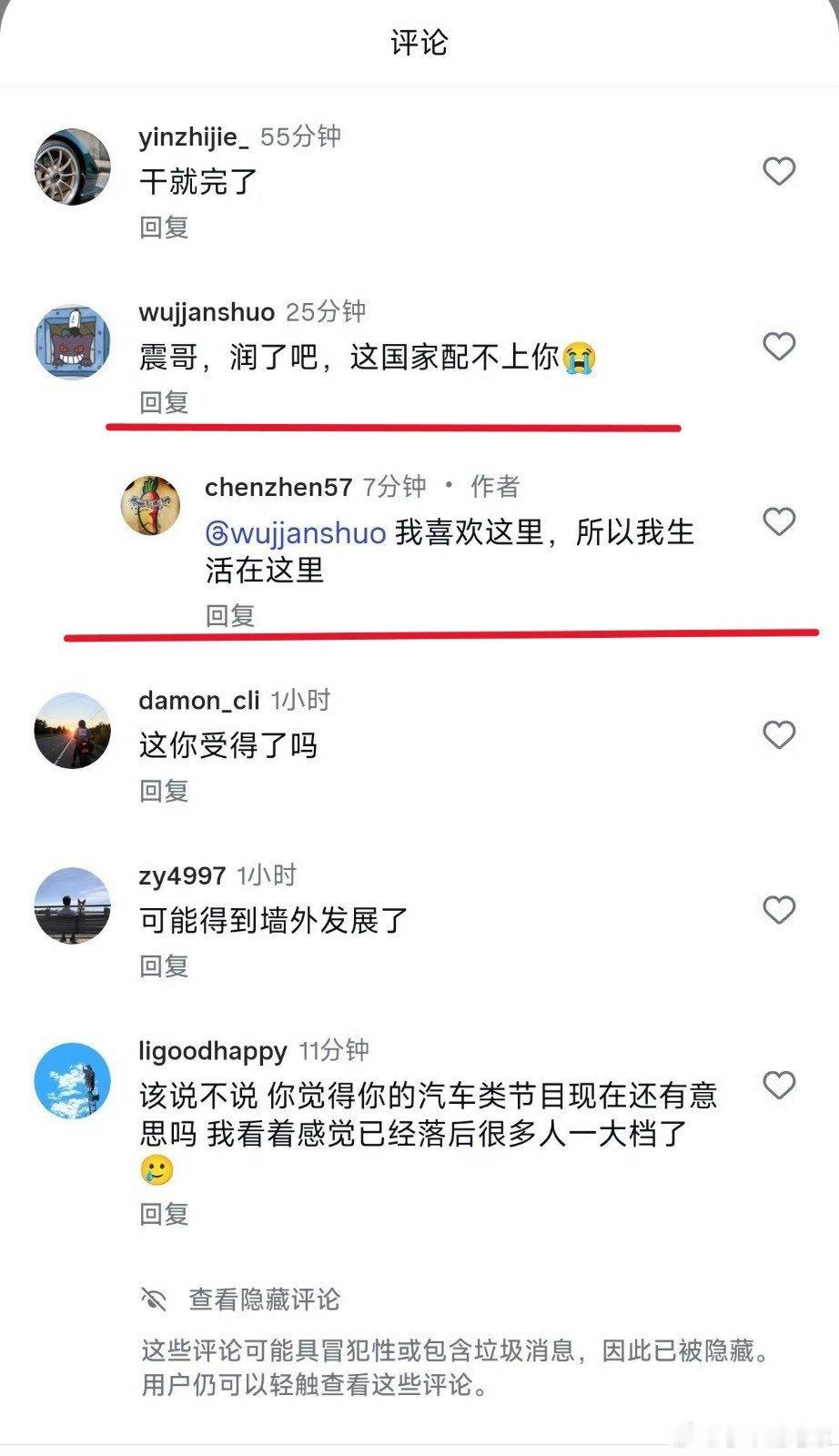The width and height of the screenshot is (839, 1456).
Task: Open yinzhijie_'s wheel profile avatar
Action: (x=72, y=168)
